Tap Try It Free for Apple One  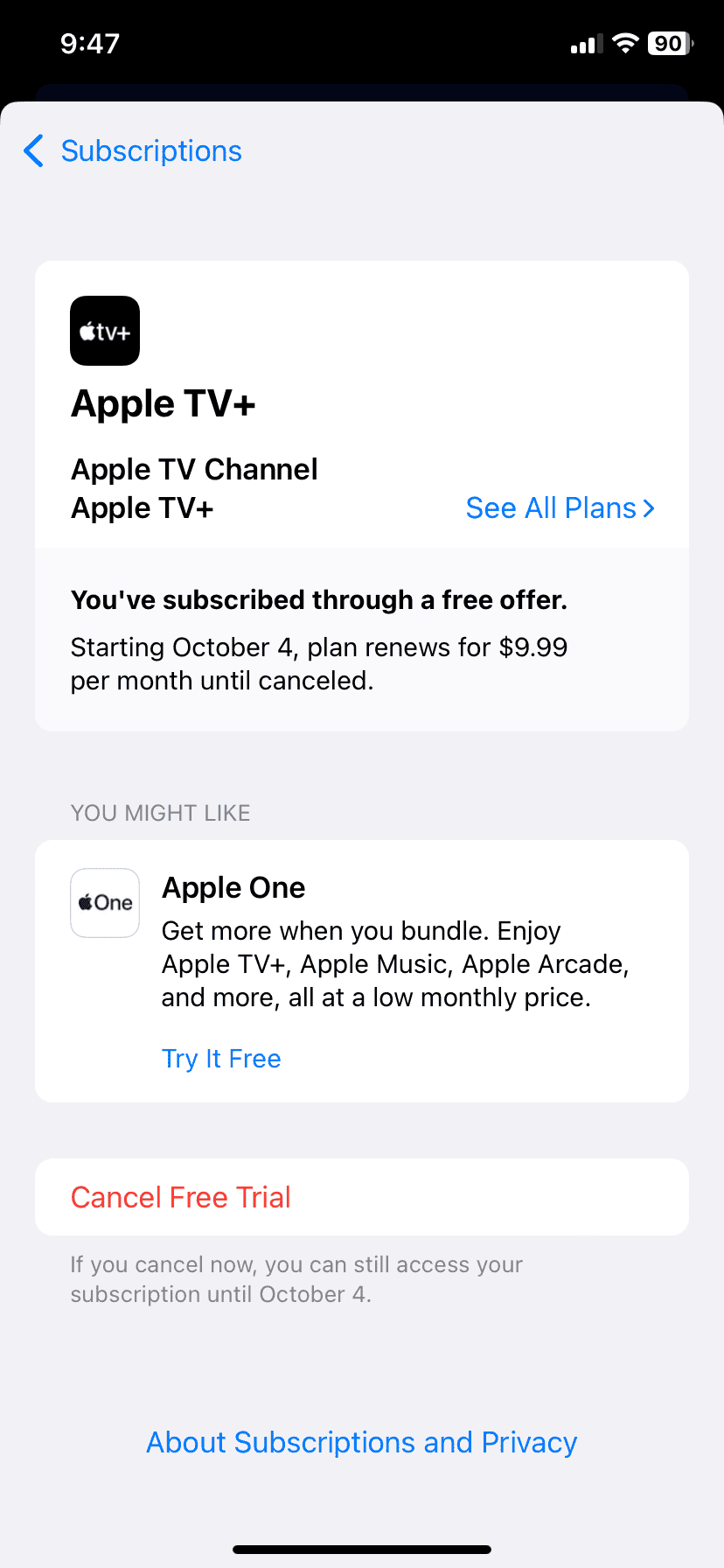click(x=221, y=1059)
